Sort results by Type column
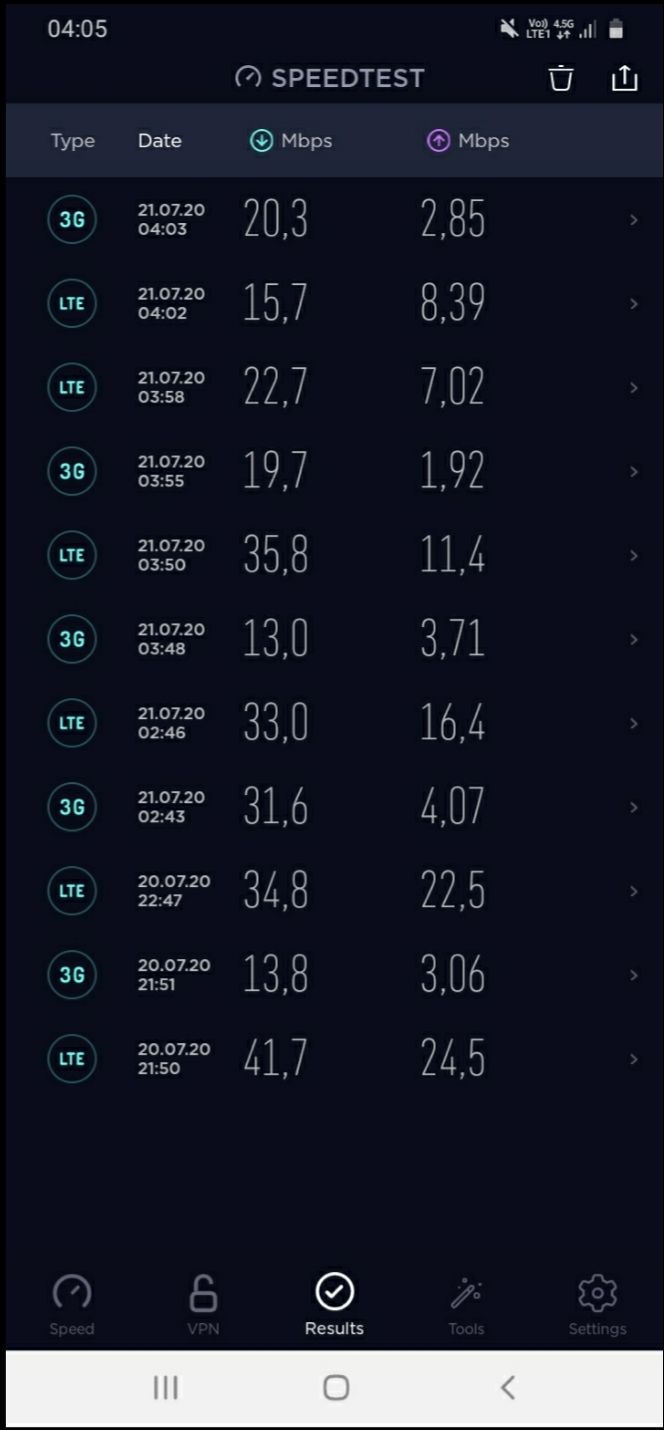The image size is (664, 1430). 73,141
